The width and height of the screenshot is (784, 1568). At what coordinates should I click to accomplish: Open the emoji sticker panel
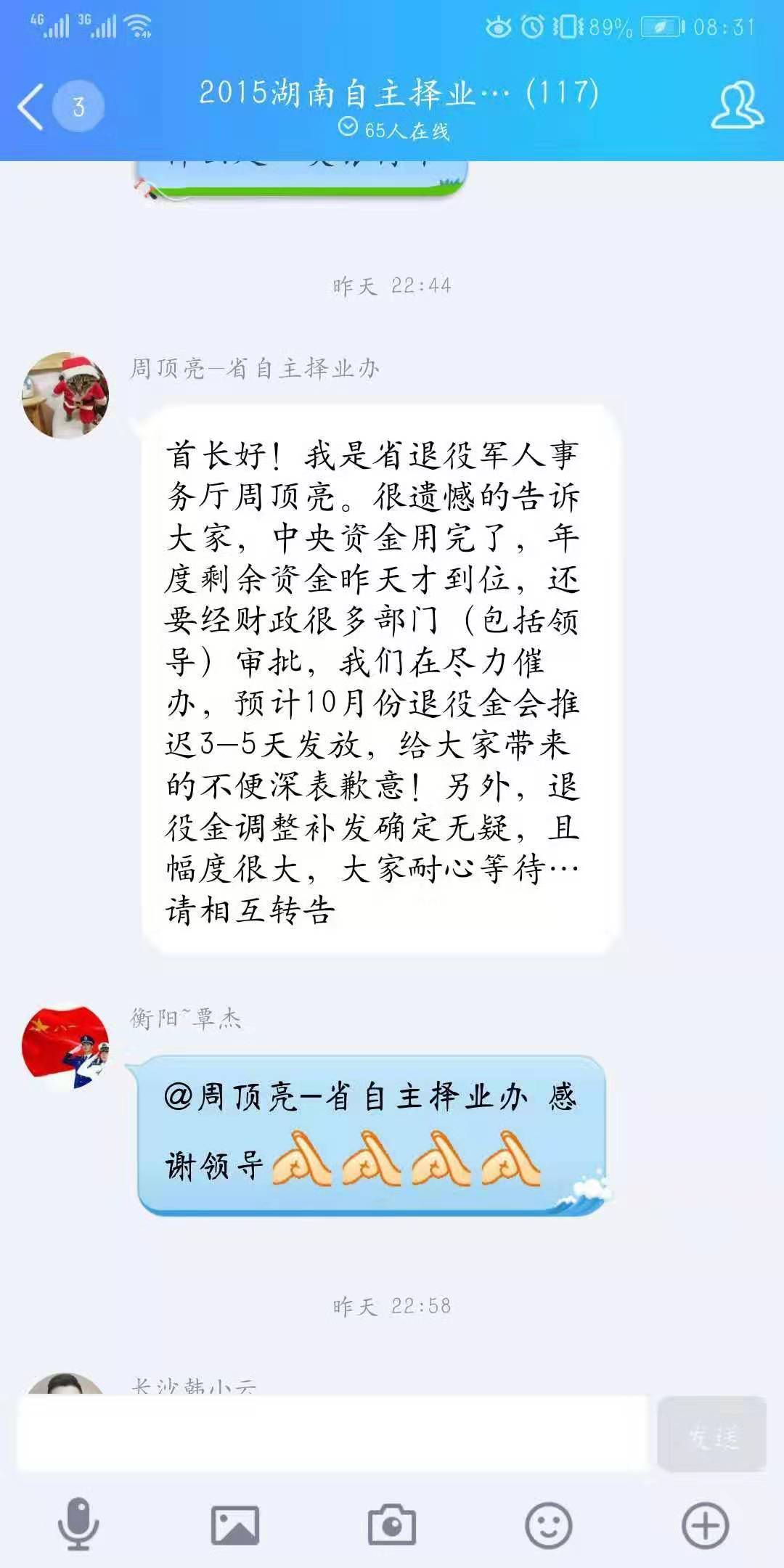(548, 1524)
